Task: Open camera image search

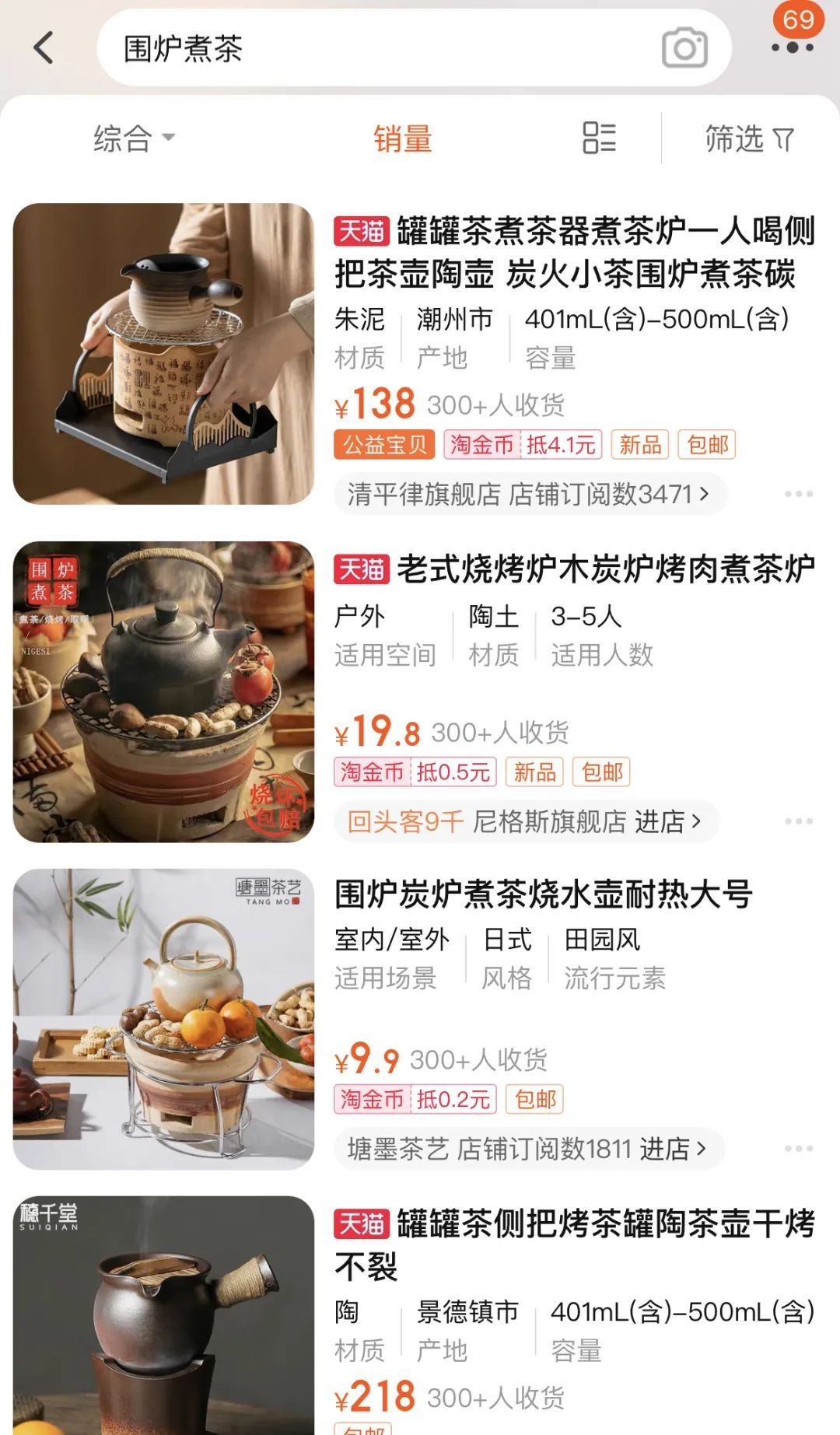Action: click(684, 48)
